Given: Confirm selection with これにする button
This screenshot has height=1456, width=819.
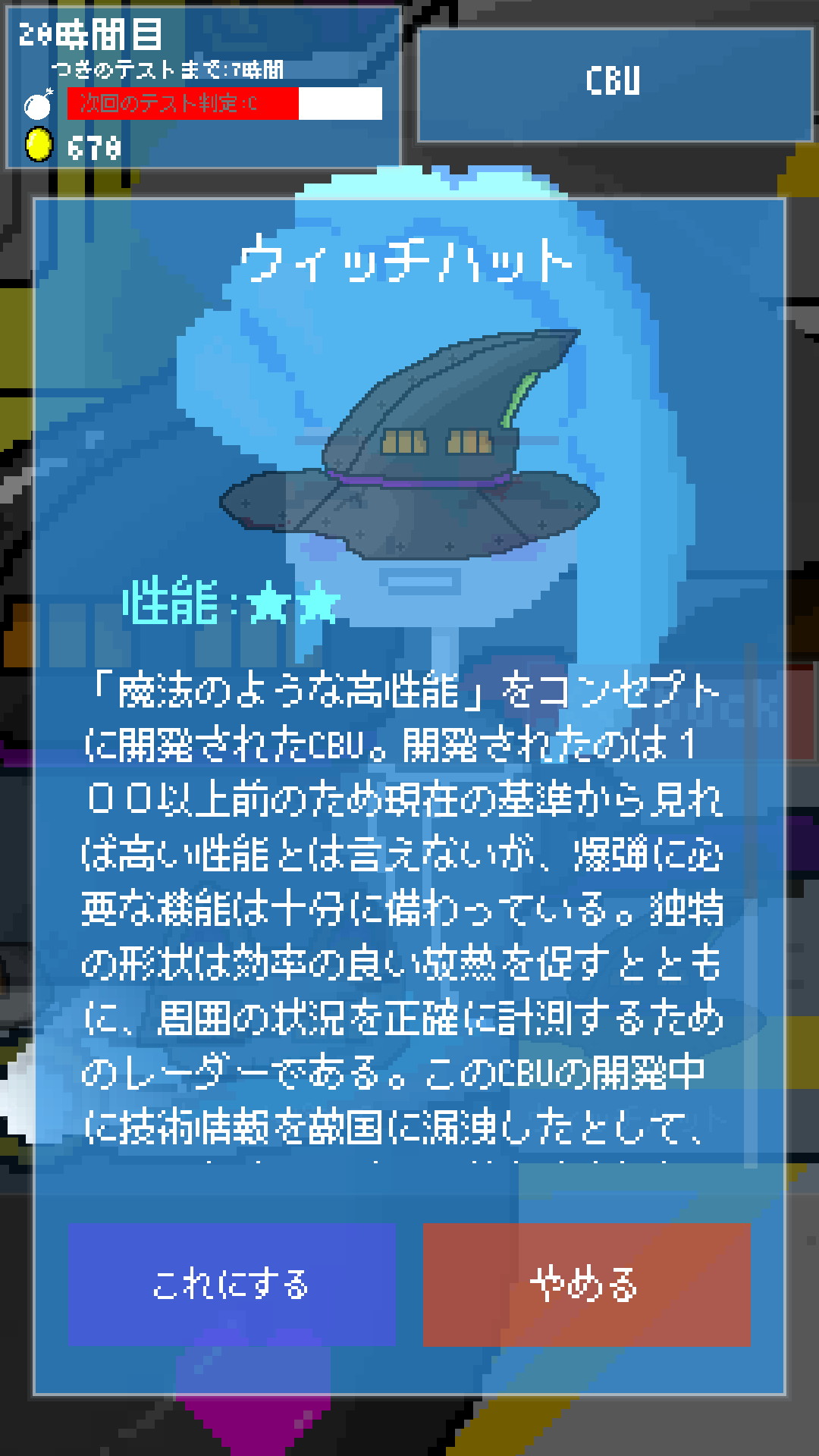Looking at the screenshot, I should coord(232,1285).
